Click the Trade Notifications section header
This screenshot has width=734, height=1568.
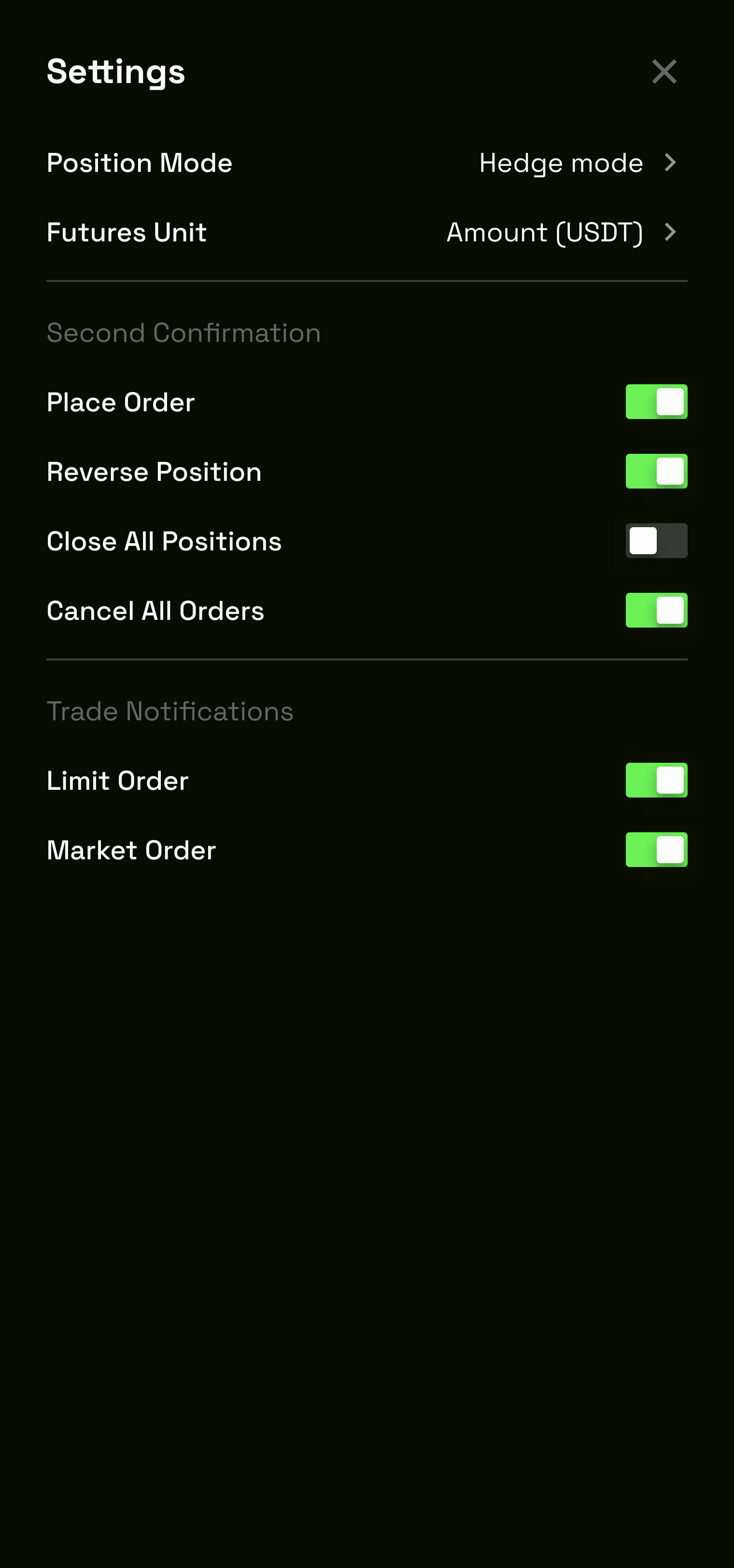pyautogui.click(x=170, y=710)
